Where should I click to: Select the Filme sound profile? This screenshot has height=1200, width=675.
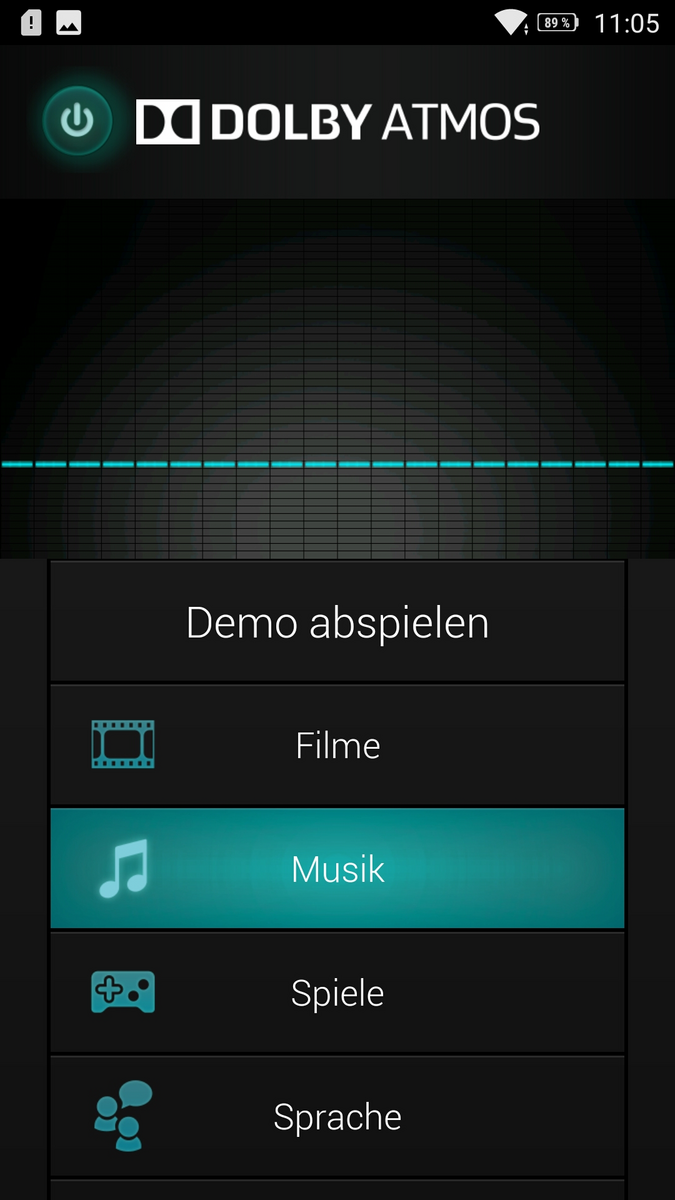click(x=337, y=745)
